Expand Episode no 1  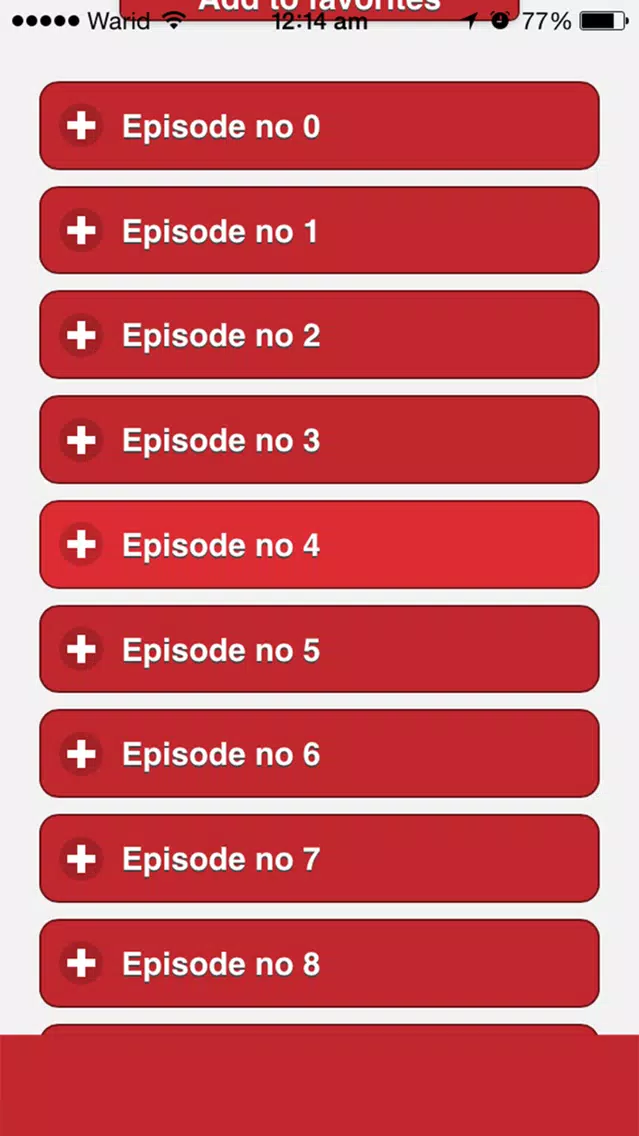(x=320, y=230)
